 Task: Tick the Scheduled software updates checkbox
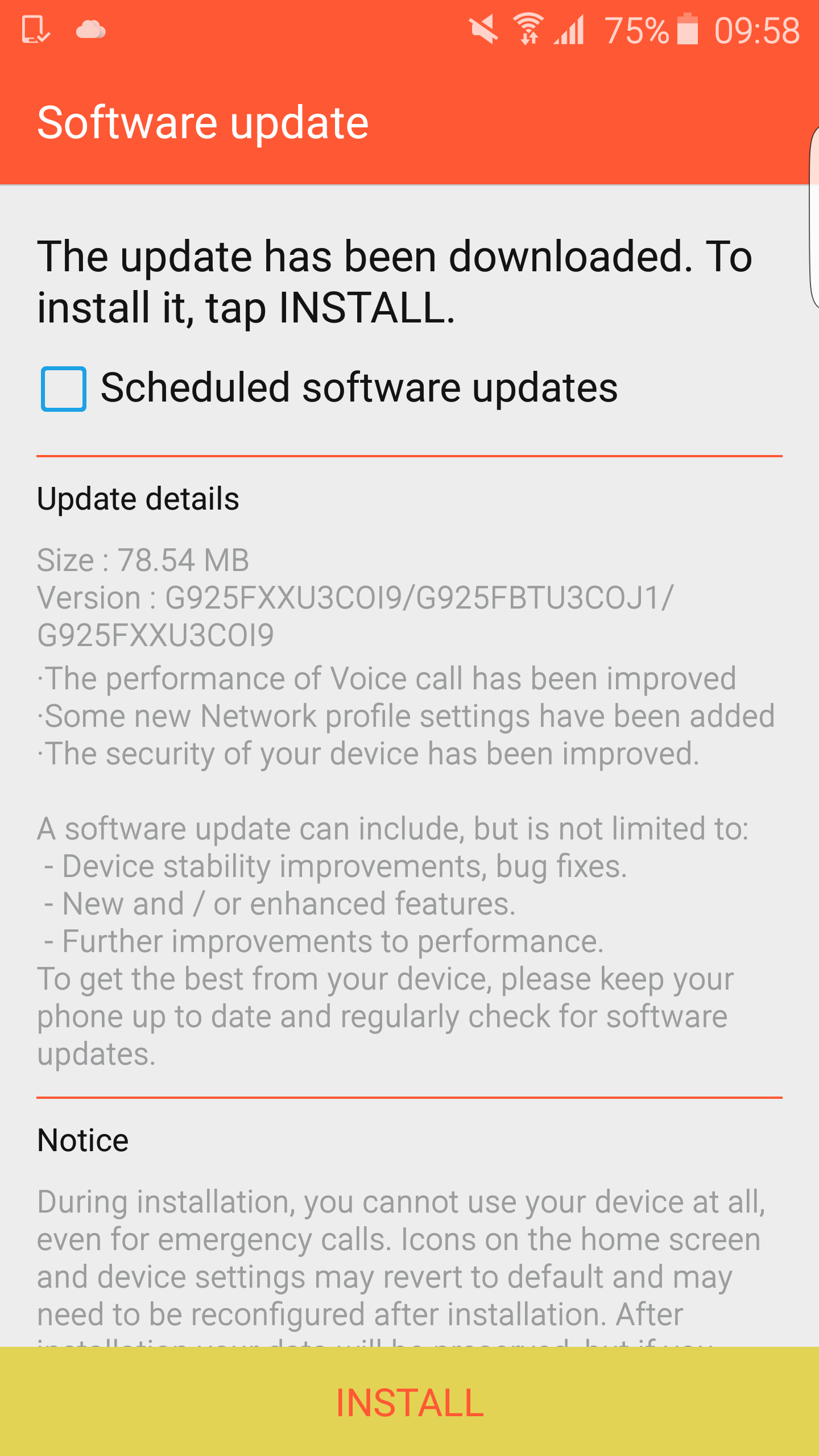64,389
